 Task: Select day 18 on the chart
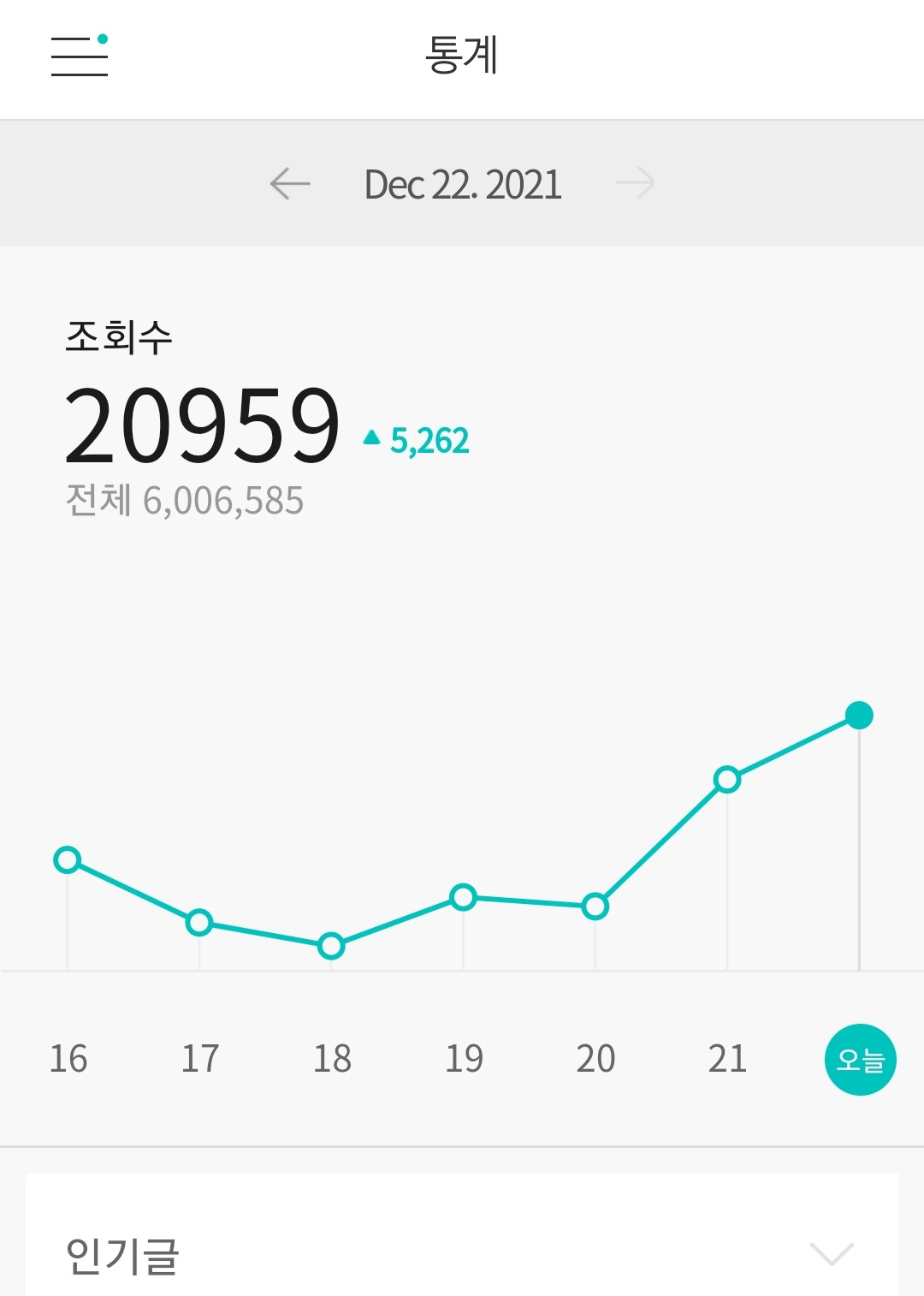(x=332, y=1059)
